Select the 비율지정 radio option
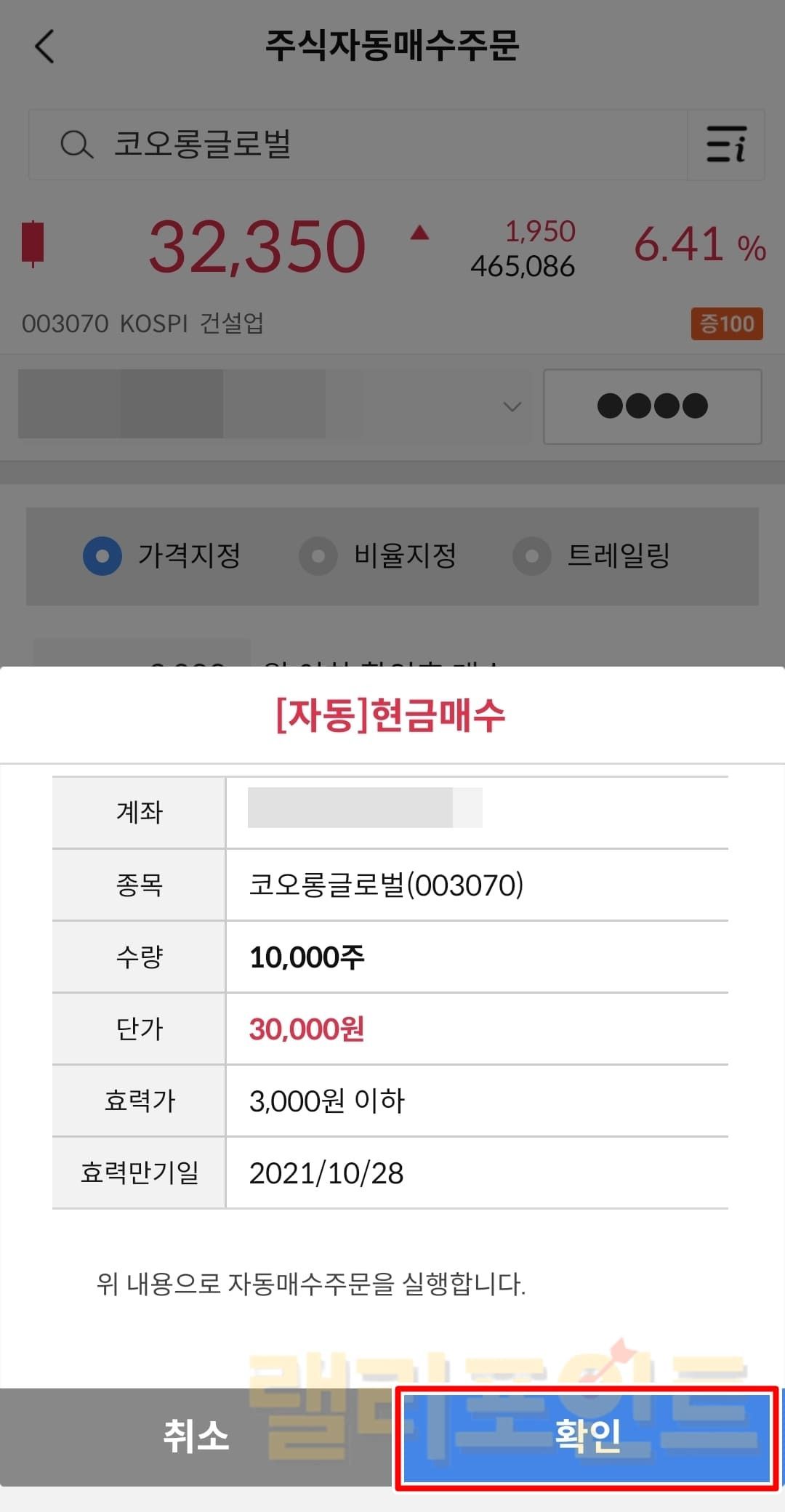The image size is (785, 1512). click(x=318, y=556)
